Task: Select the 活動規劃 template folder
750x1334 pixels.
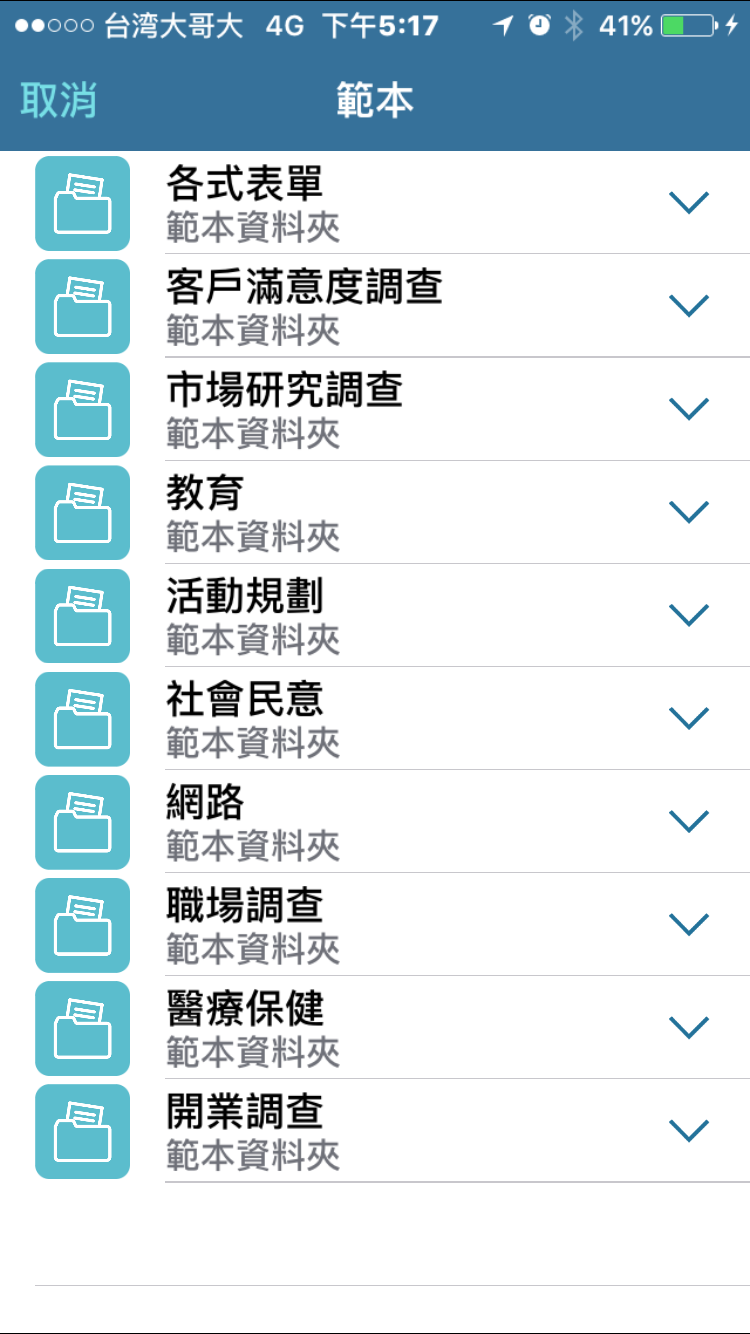Action: point(244,614)
